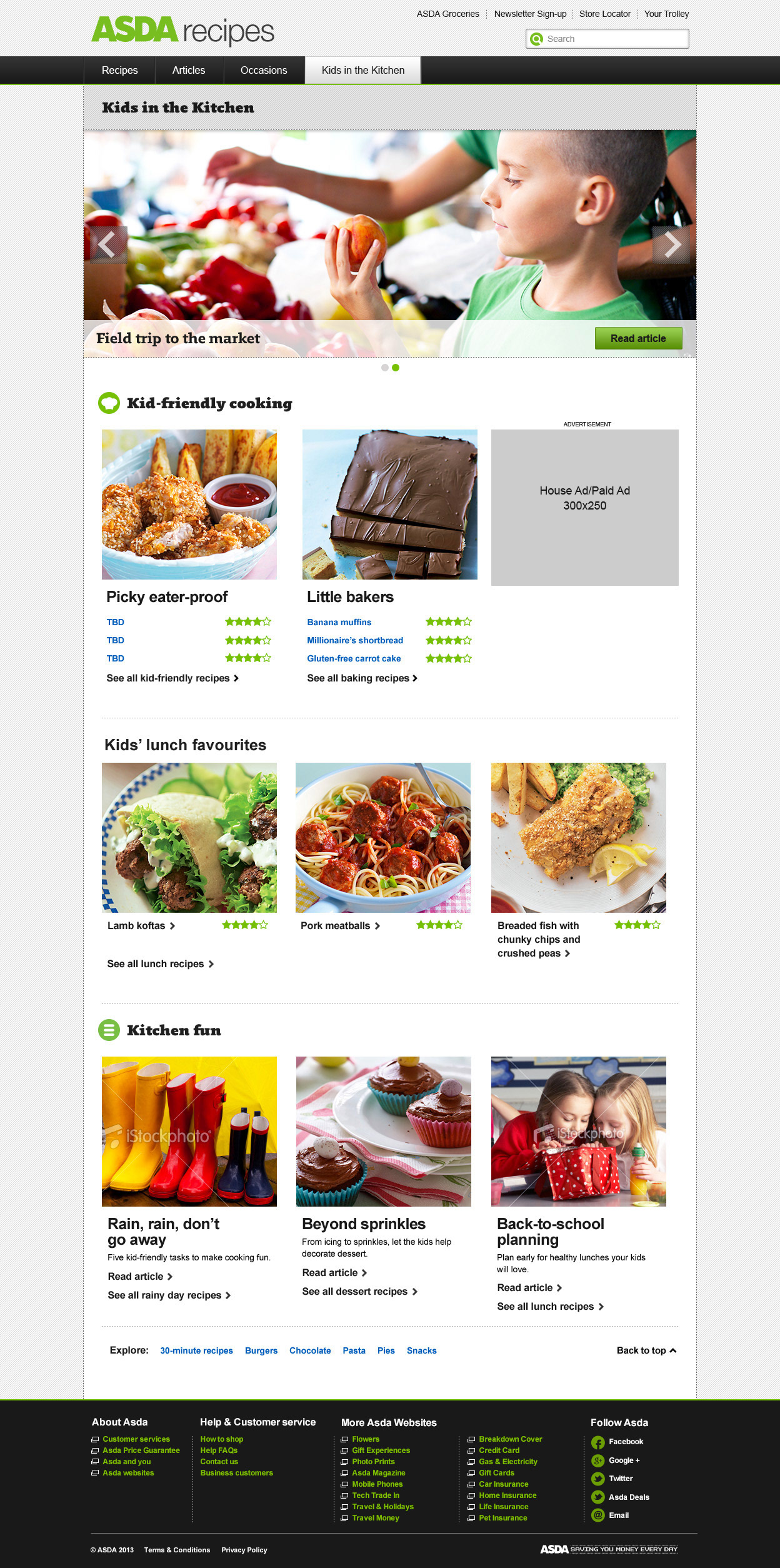Go to previous carousel slide arrow
The height and width of the screenshot is (1568, 780).
click(x=108, y=244)
